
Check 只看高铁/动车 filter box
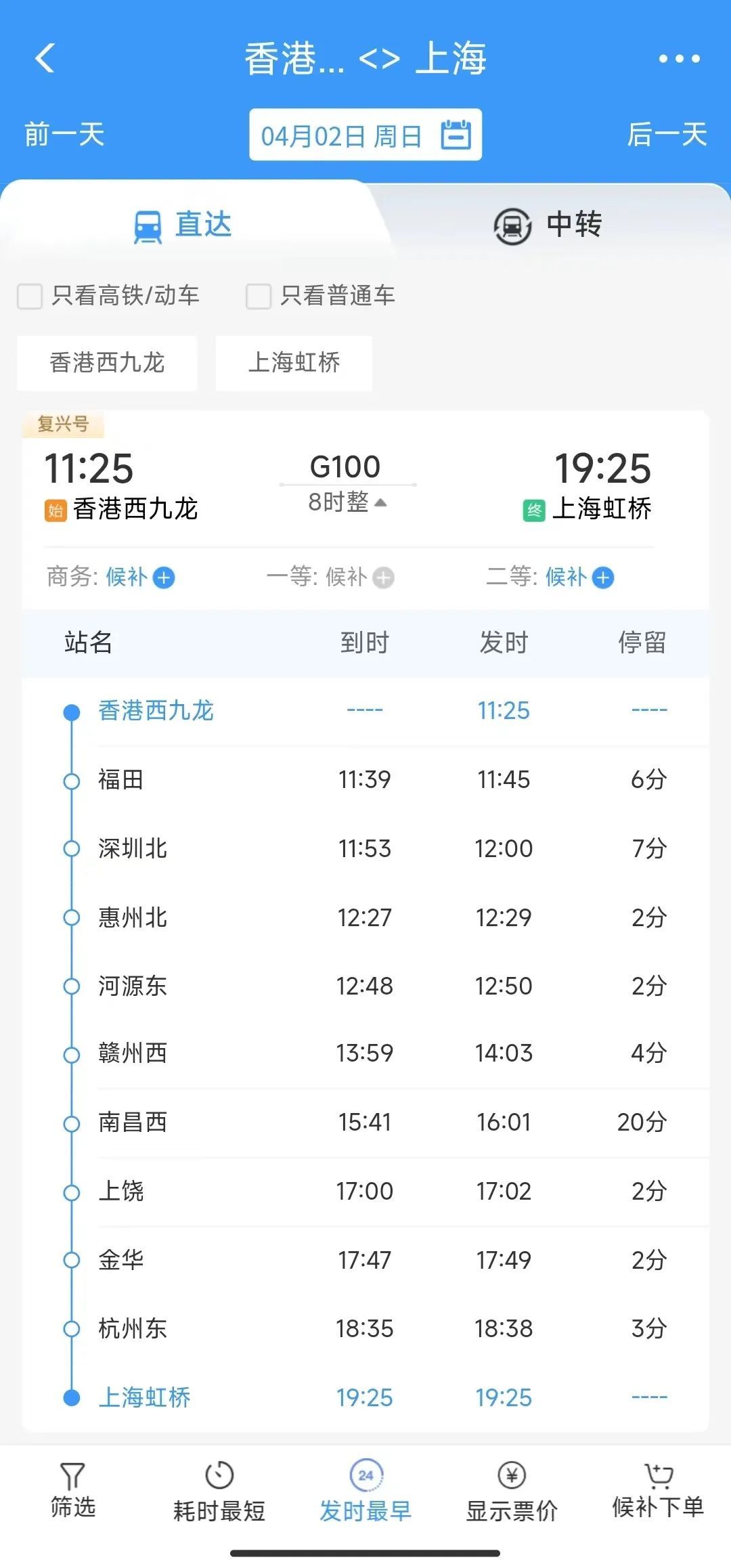click(30, 296)
